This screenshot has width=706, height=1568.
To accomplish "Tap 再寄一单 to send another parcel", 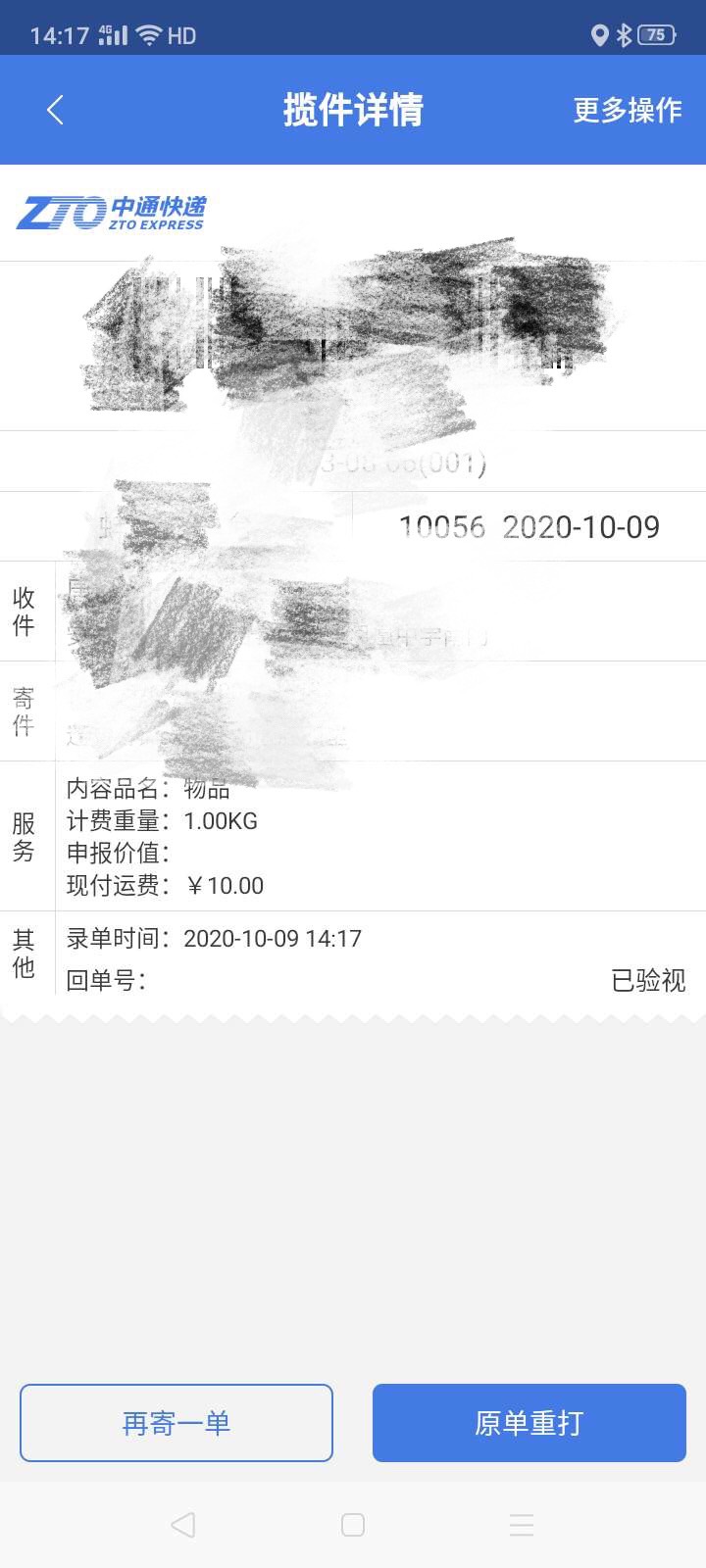I will (x=176, y=1423).
